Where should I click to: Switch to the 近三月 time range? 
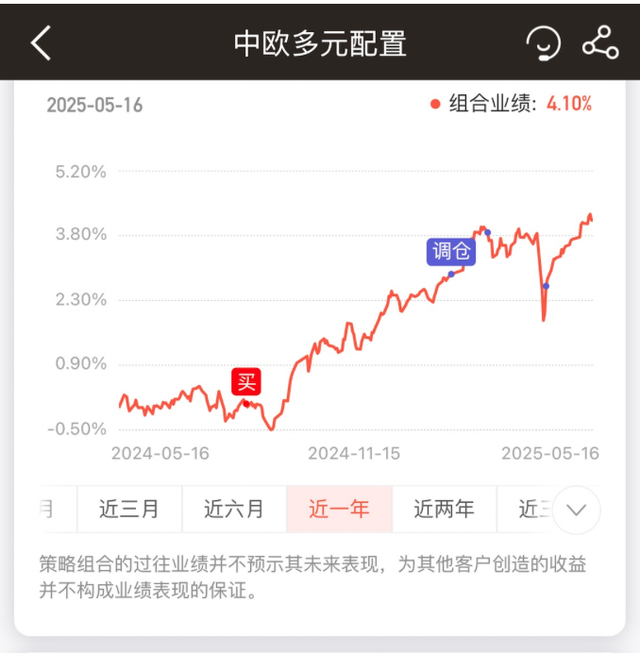(129, 509)
